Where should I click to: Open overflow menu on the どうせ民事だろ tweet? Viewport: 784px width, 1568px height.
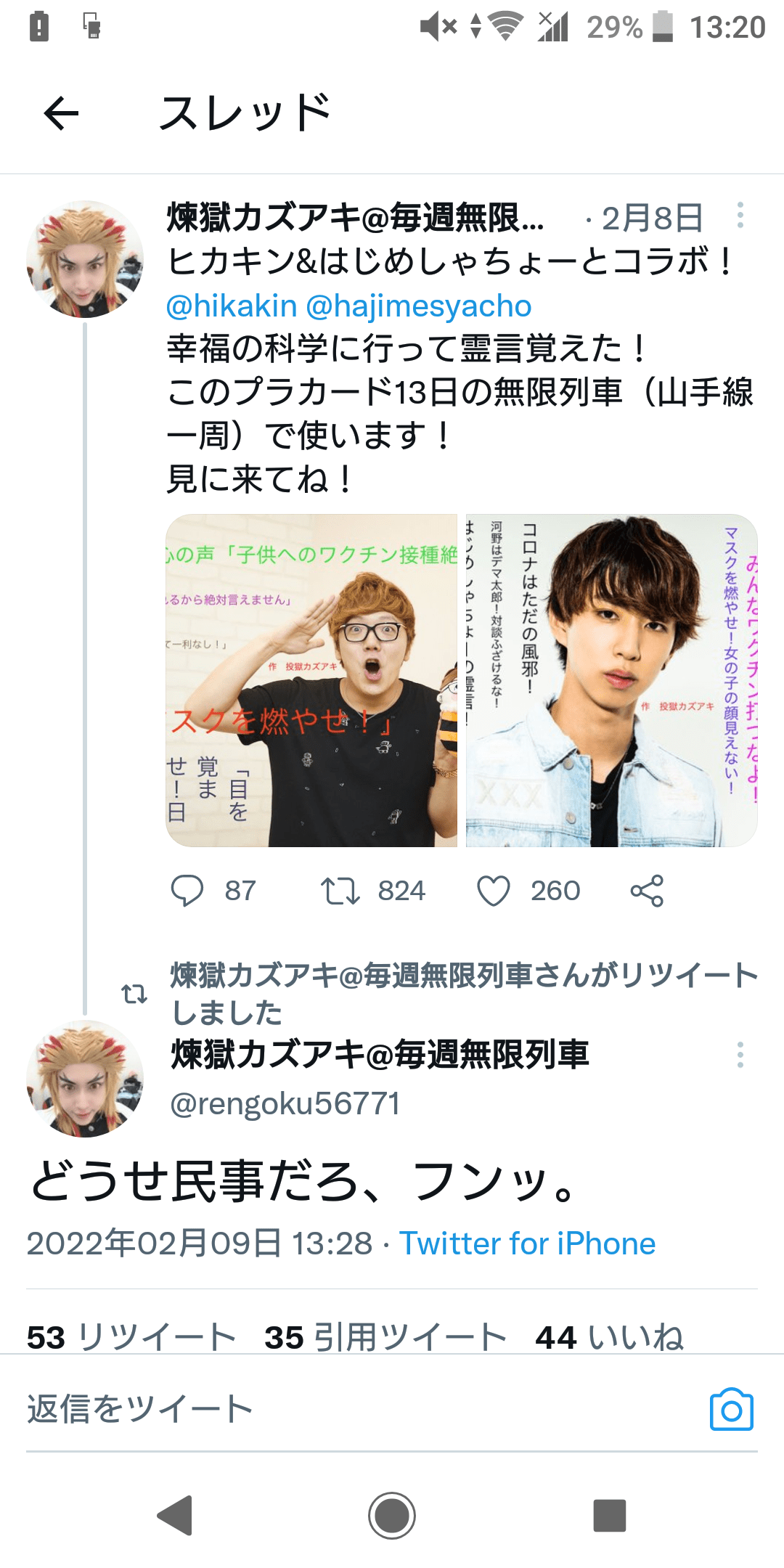(x=740, y=1055)
